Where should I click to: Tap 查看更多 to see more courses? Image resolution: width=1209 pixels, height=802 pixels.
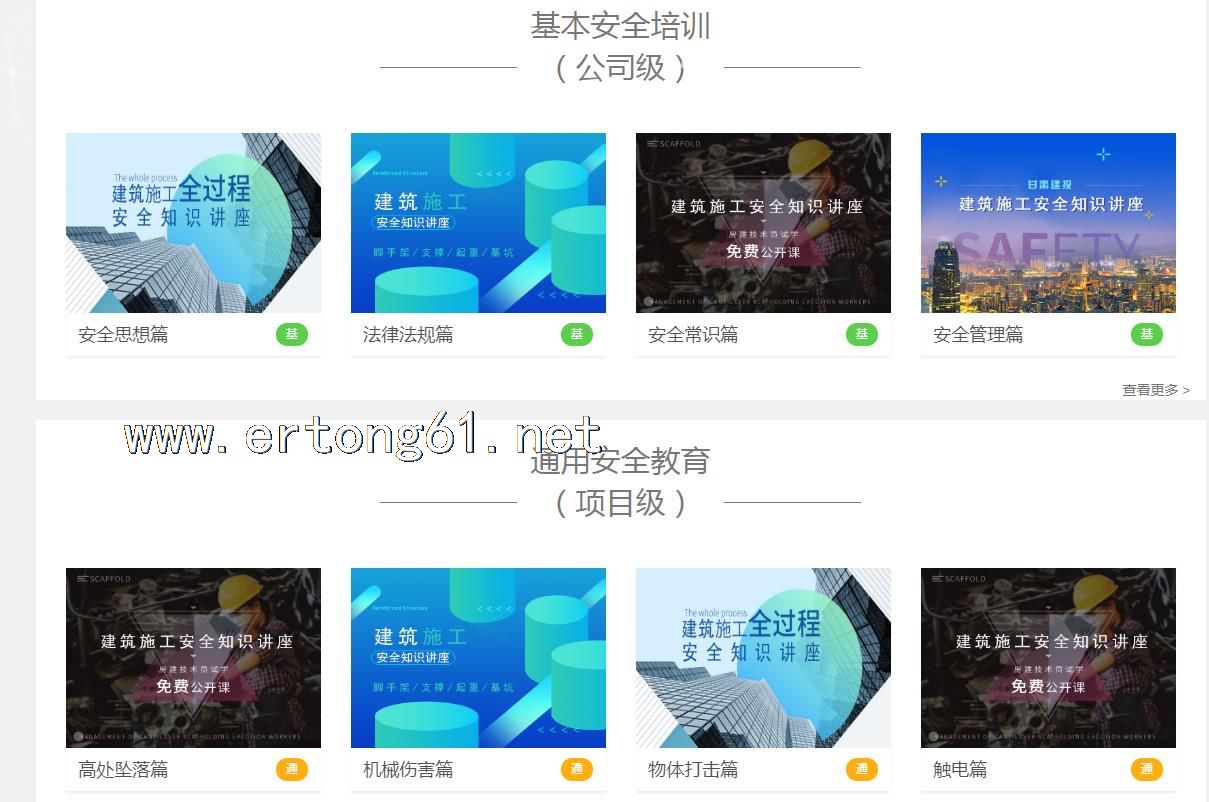[1155, 390]
